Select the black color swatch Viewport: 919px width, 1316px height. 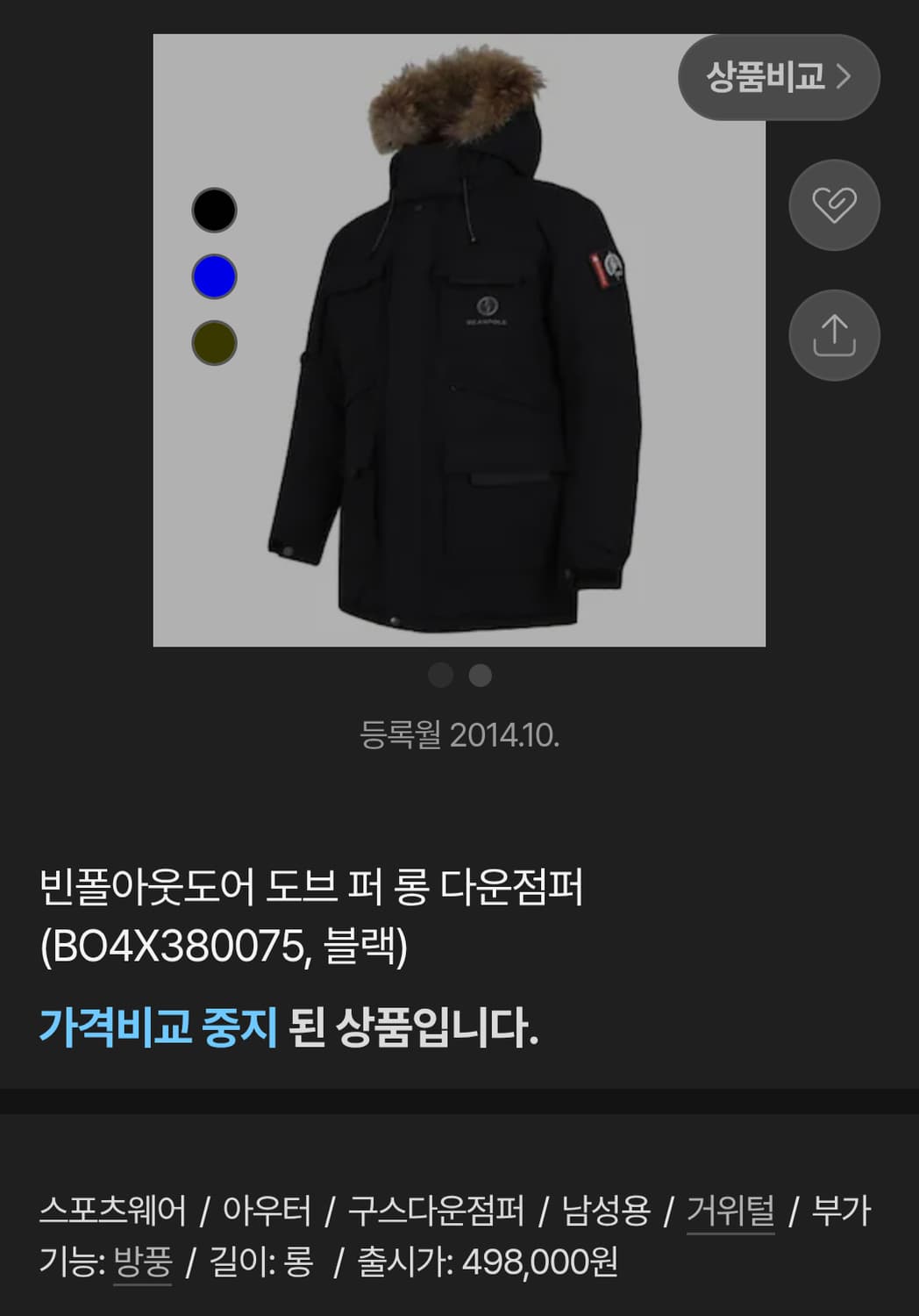click(x=214, y=211)
